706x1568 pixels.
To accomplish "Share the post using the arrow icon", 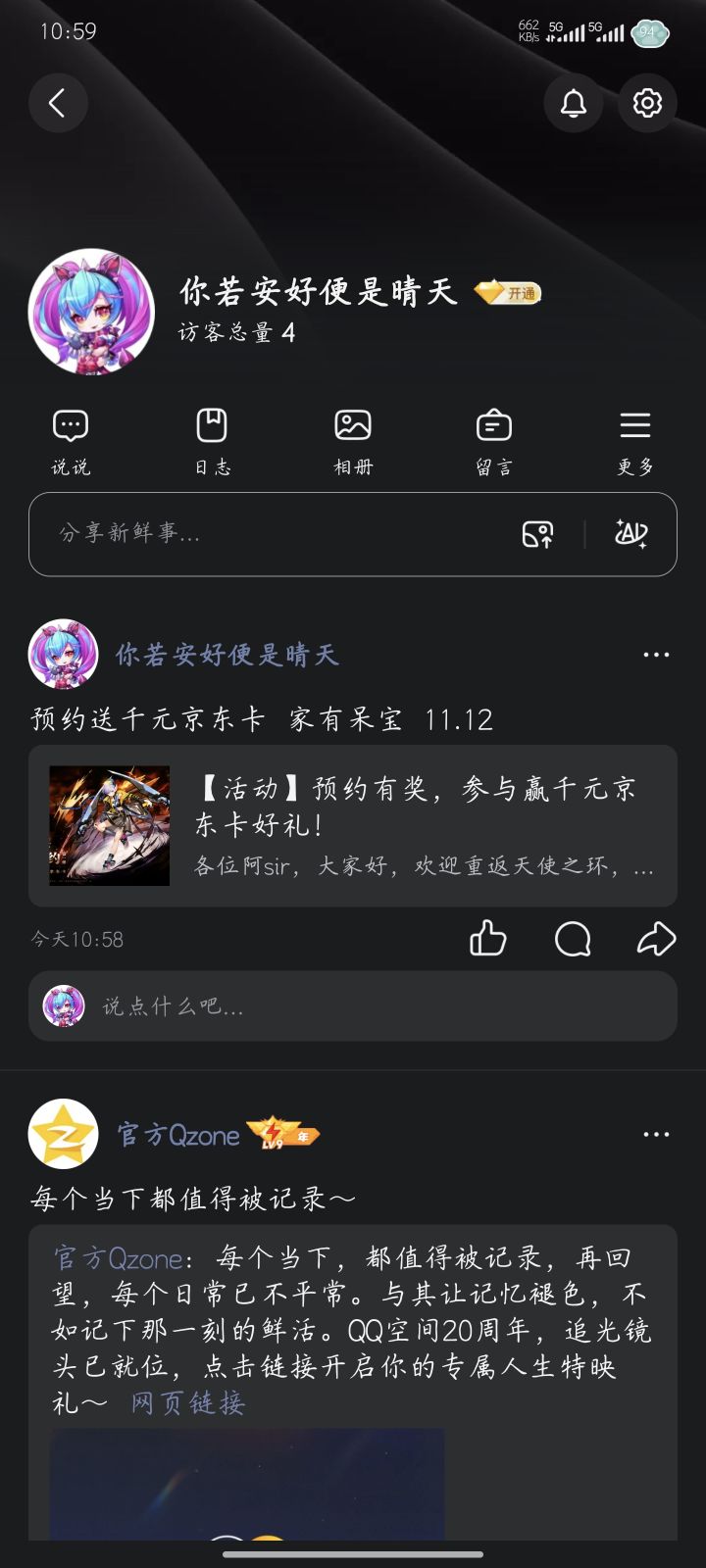I will click(x=654, y=939).
